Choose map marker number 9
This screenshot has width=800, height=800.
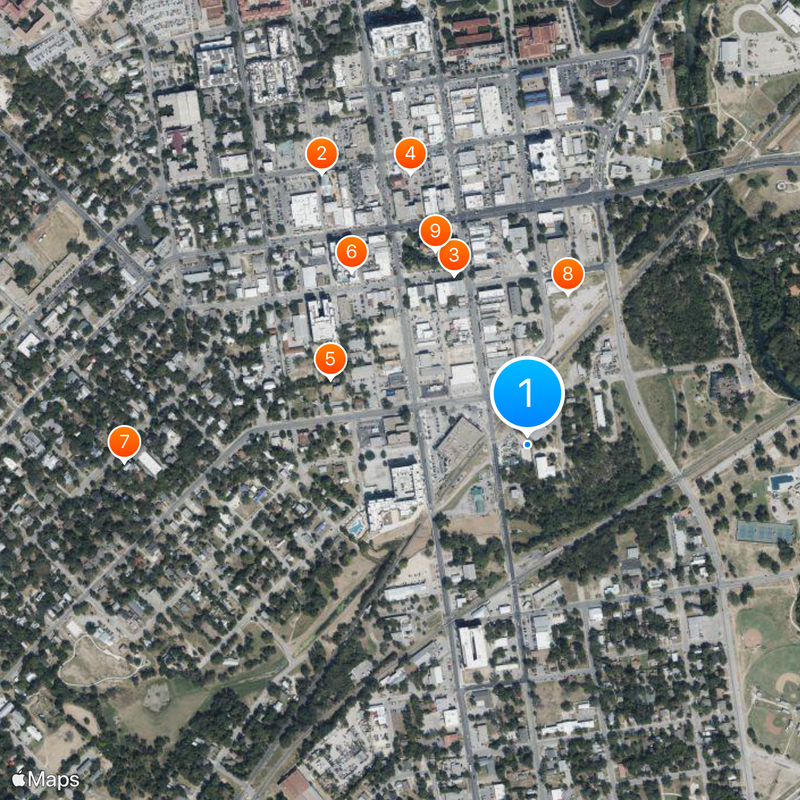[x=434, y=232]
